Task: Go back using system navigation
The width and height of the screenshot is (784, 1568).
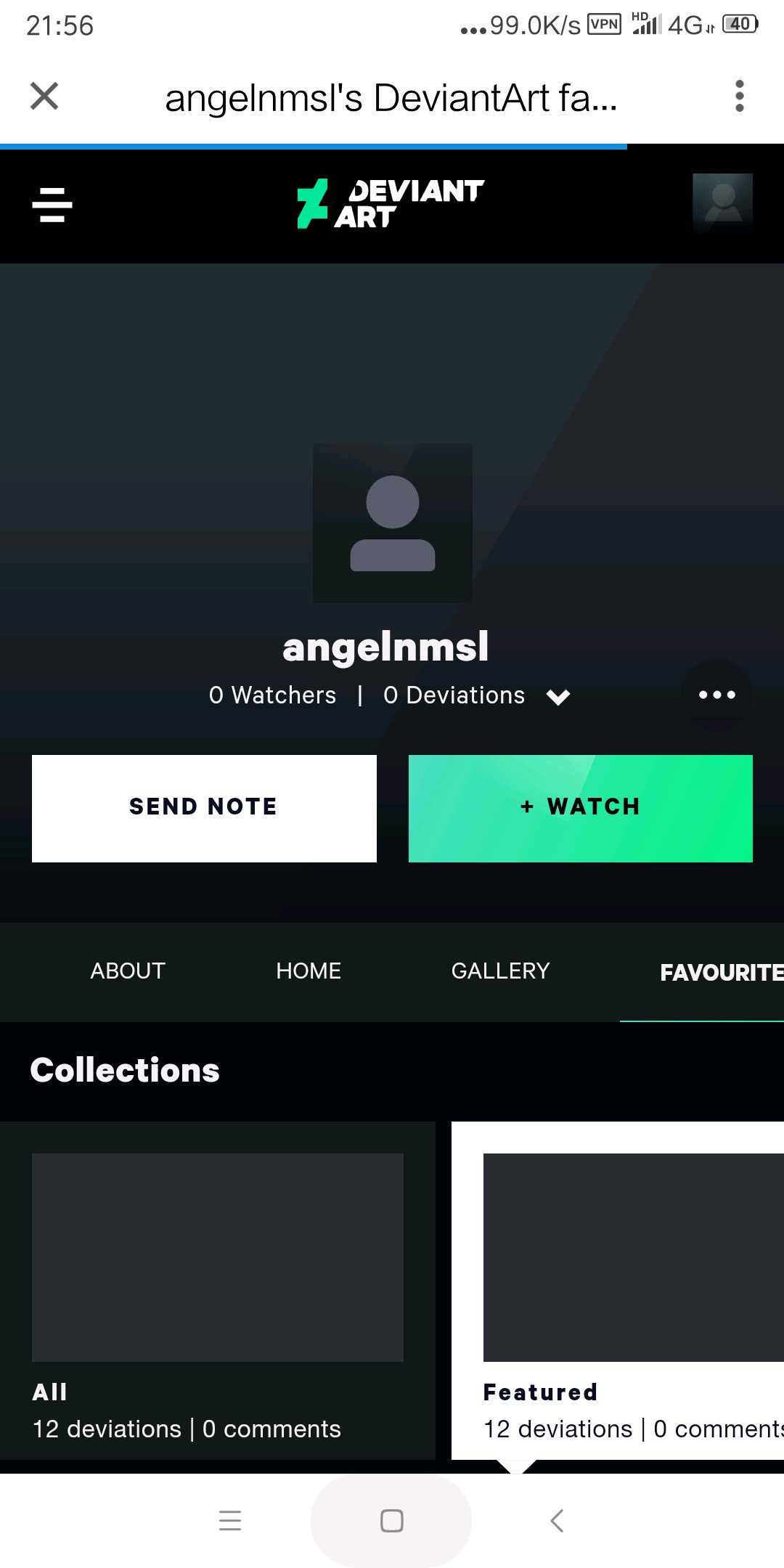Action: pos(557,1520)
